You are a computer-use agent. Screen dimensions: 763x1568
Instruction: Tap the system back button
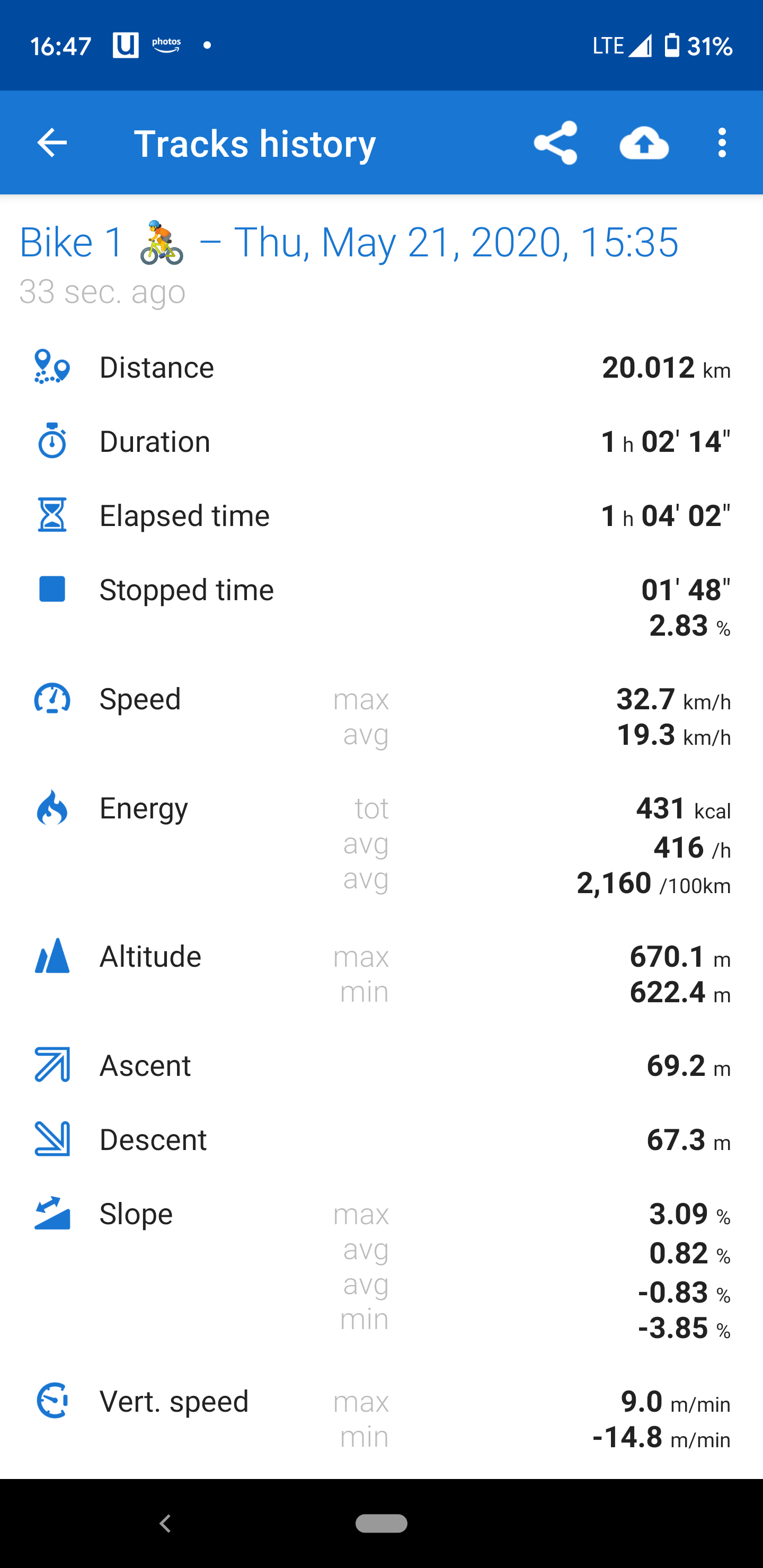[x=165, y=1524]
